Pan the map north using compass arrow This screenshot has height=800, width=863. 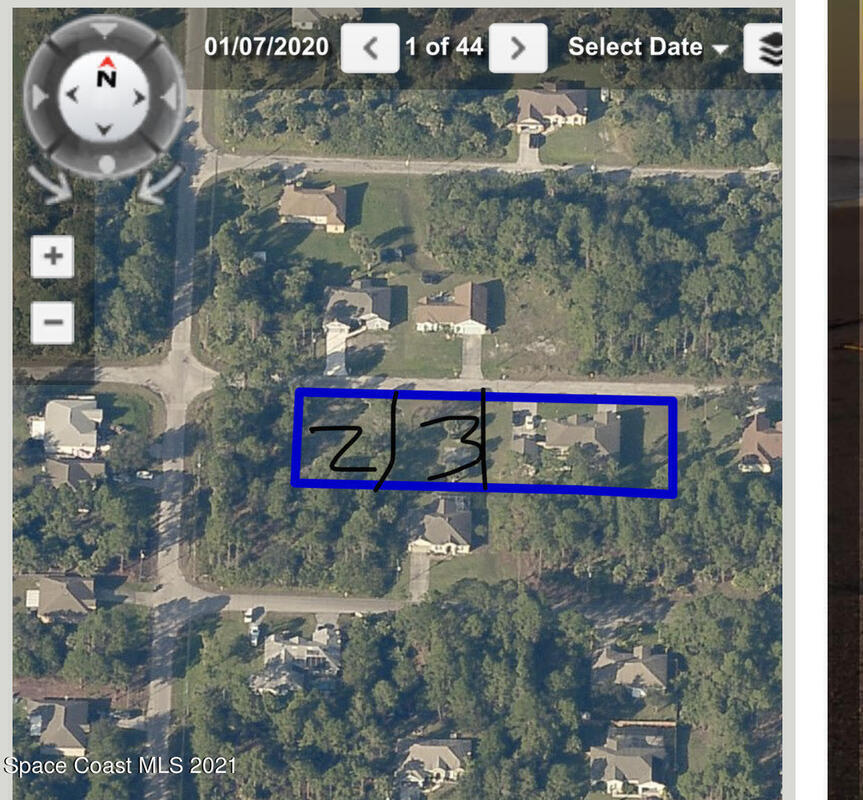(x=105, y=62)
